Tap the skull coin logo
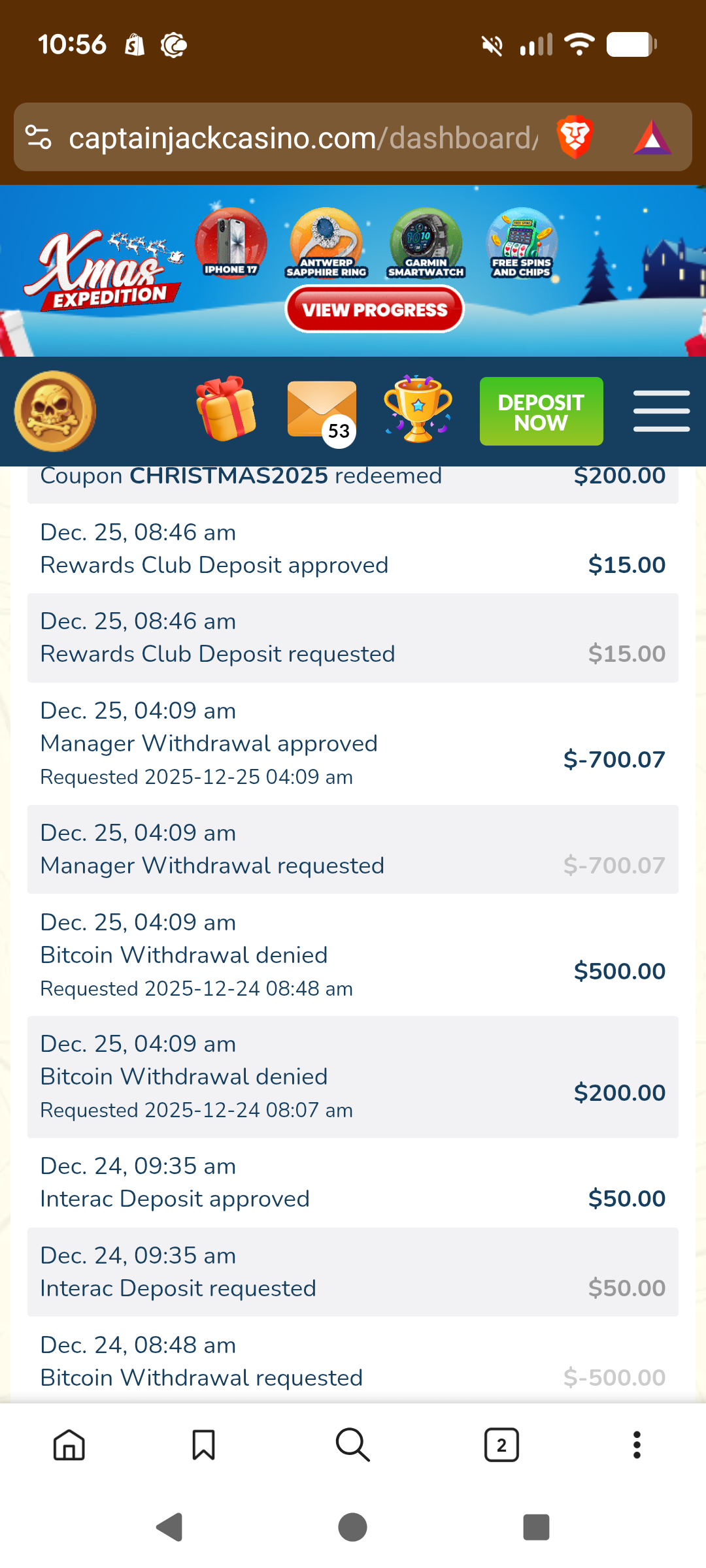Image resolution: width=706 pixels, height=1568 pixels. tap(56, 412)
